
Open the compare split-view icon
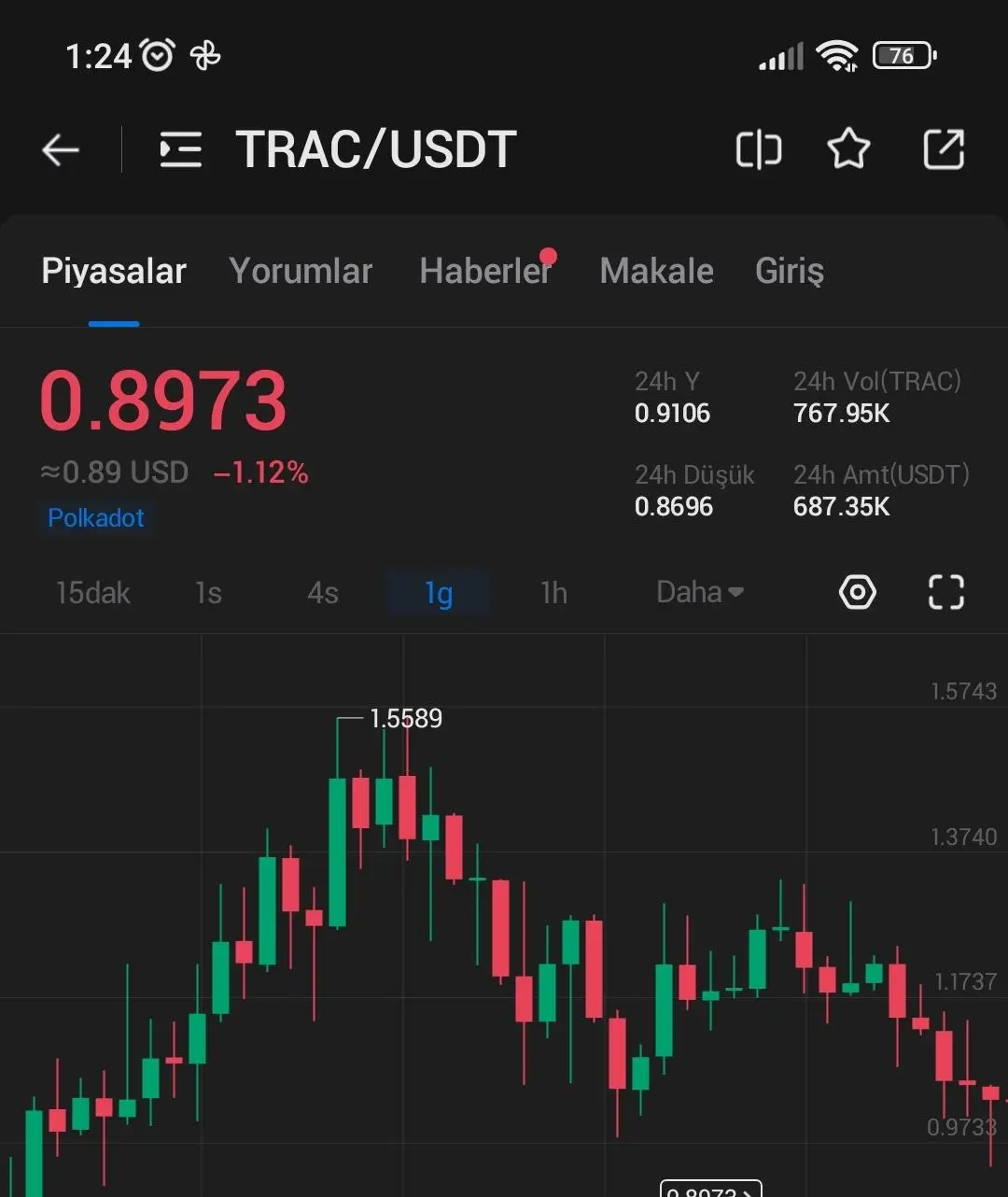tap(758, 149)
